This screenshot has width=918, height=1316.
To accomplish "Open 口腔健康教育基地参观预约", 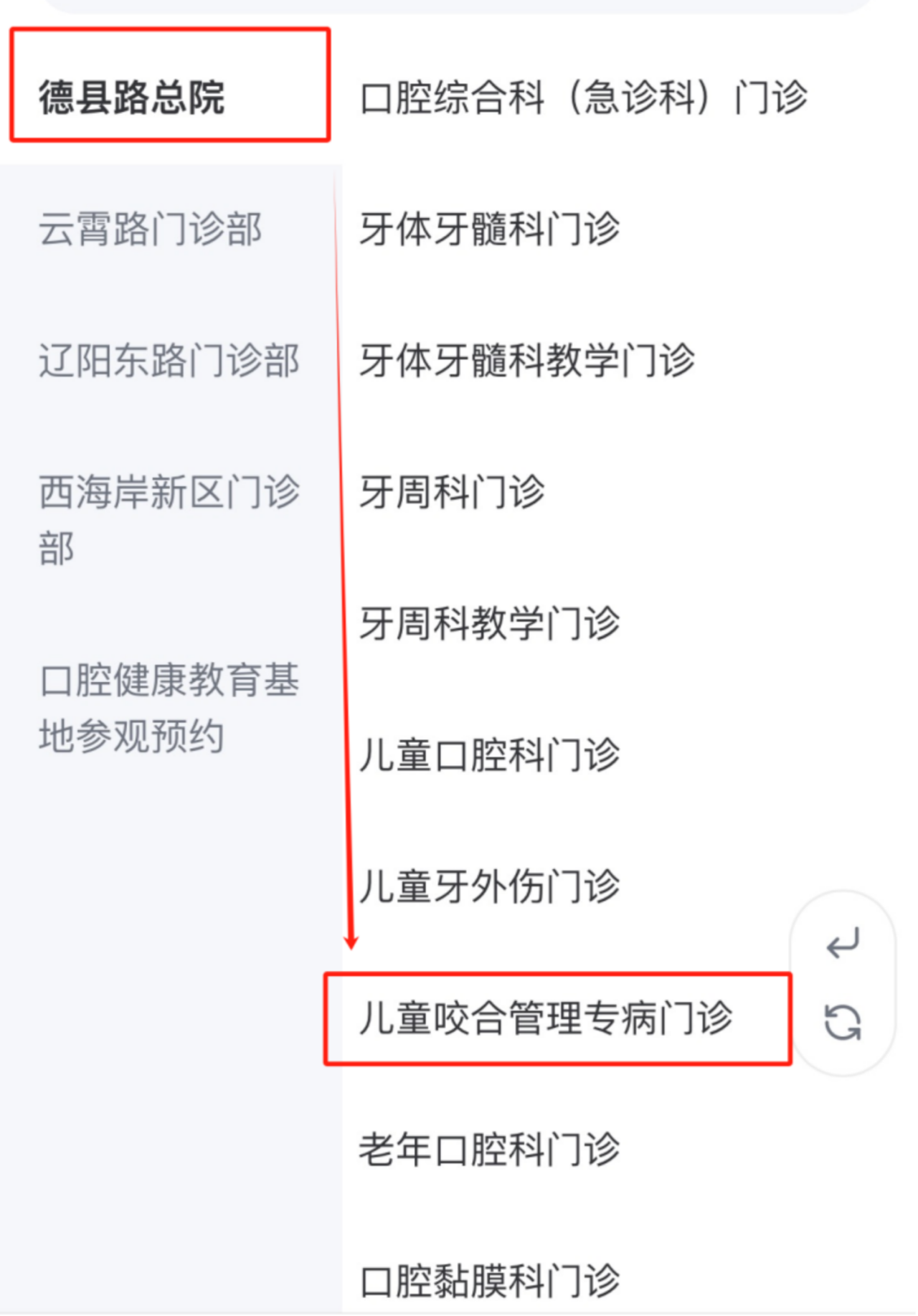I will click(169, 708).
